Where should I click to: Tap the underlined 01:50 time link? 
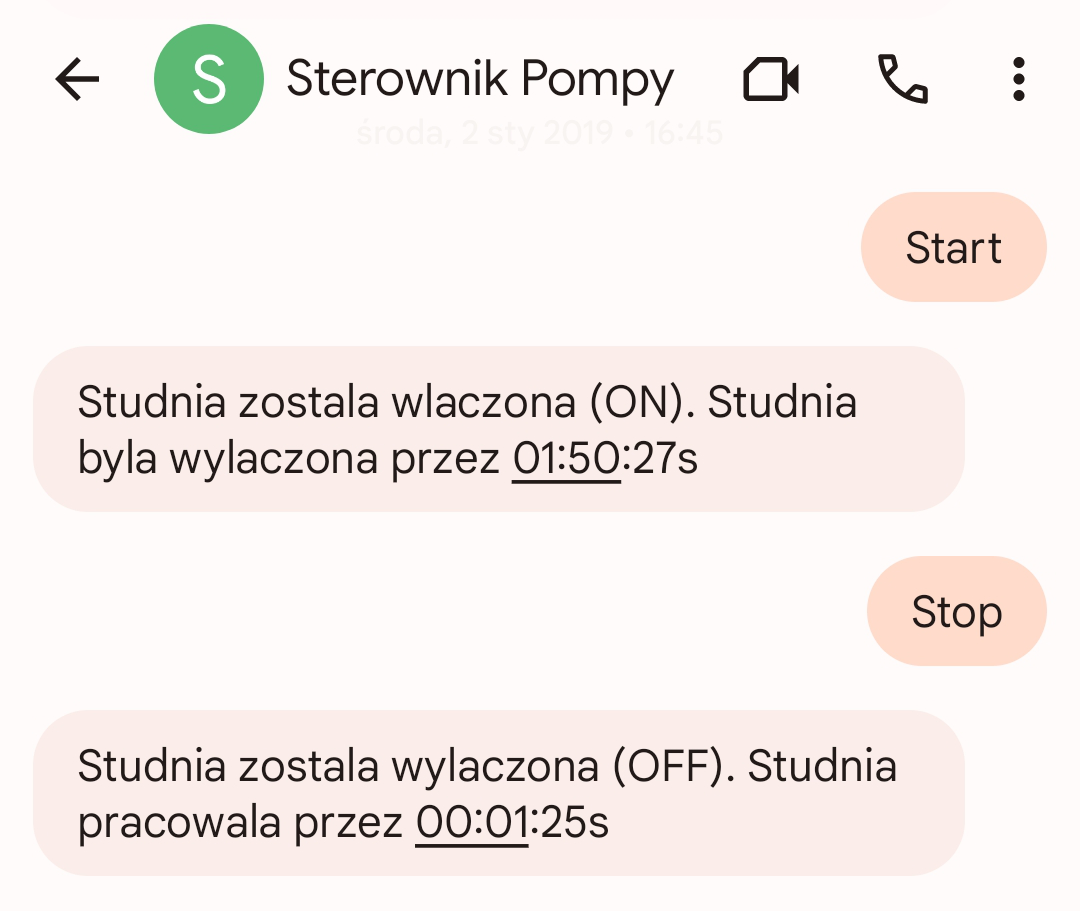click(566, 460)
